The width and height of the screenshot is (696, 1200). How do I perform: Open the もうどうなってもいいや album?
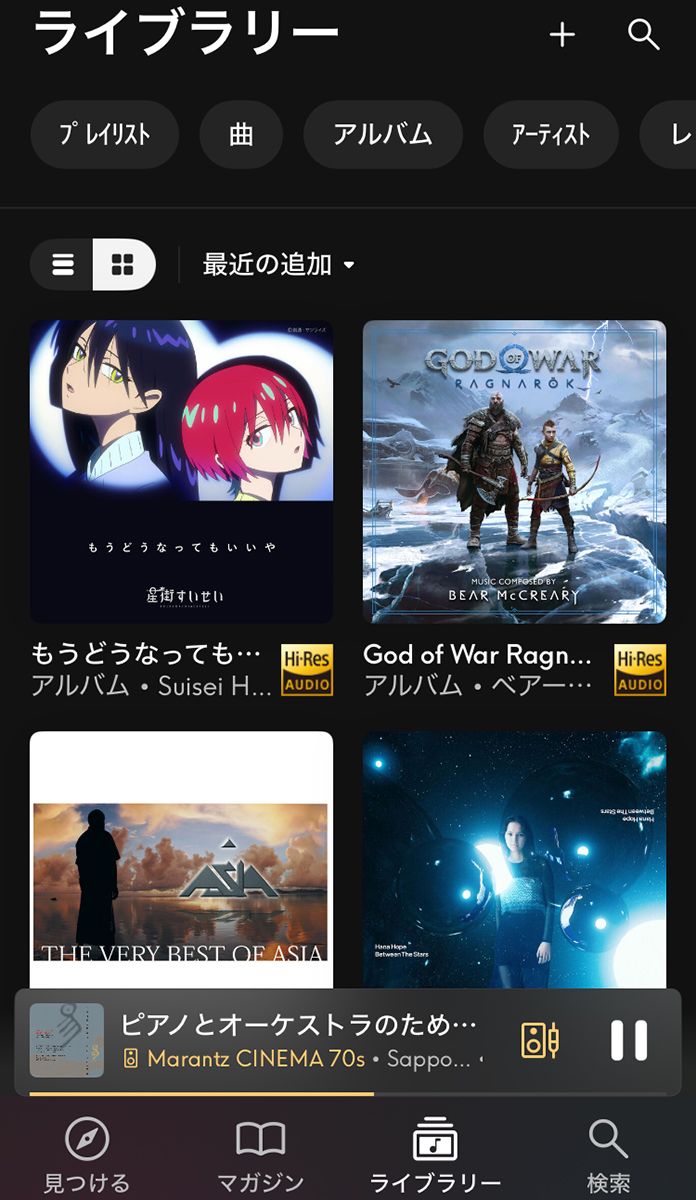[x=181, y=472]
